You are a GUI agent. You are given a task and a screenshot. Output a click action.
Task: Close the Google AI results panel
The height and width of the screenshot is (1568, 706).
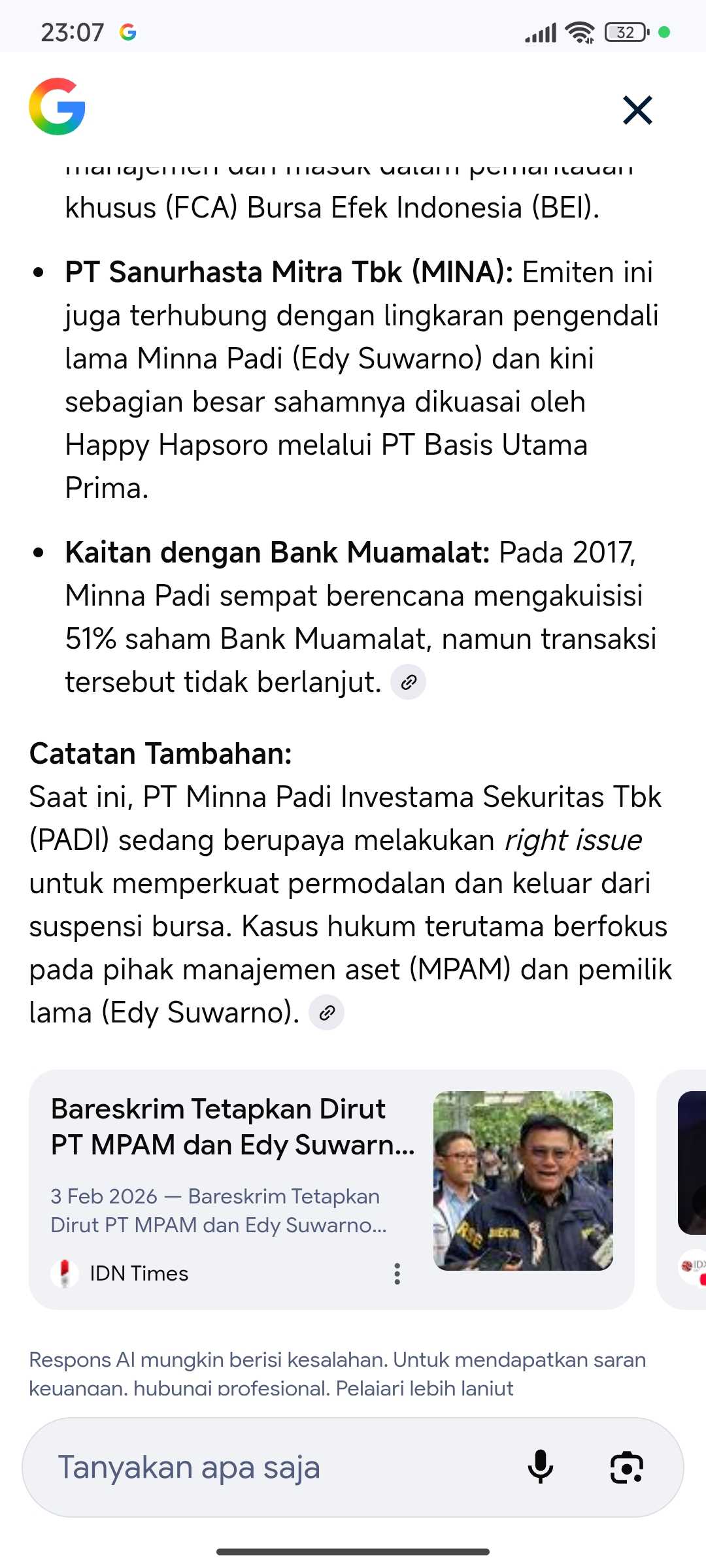click(x=637, y=110)
